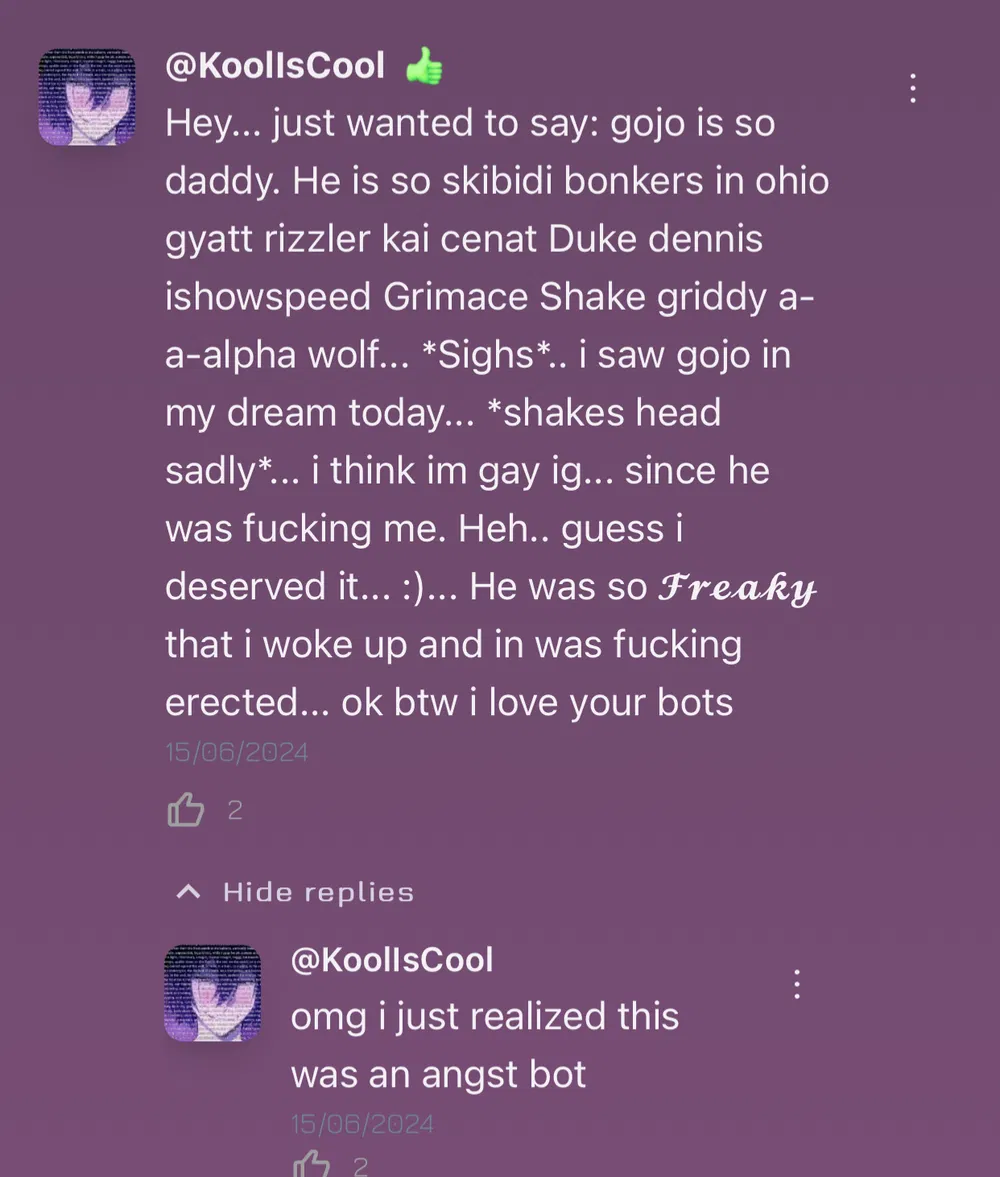Like the comment about loving your bots
This screenshot has width=1000, height=1177.
point(186,810)
